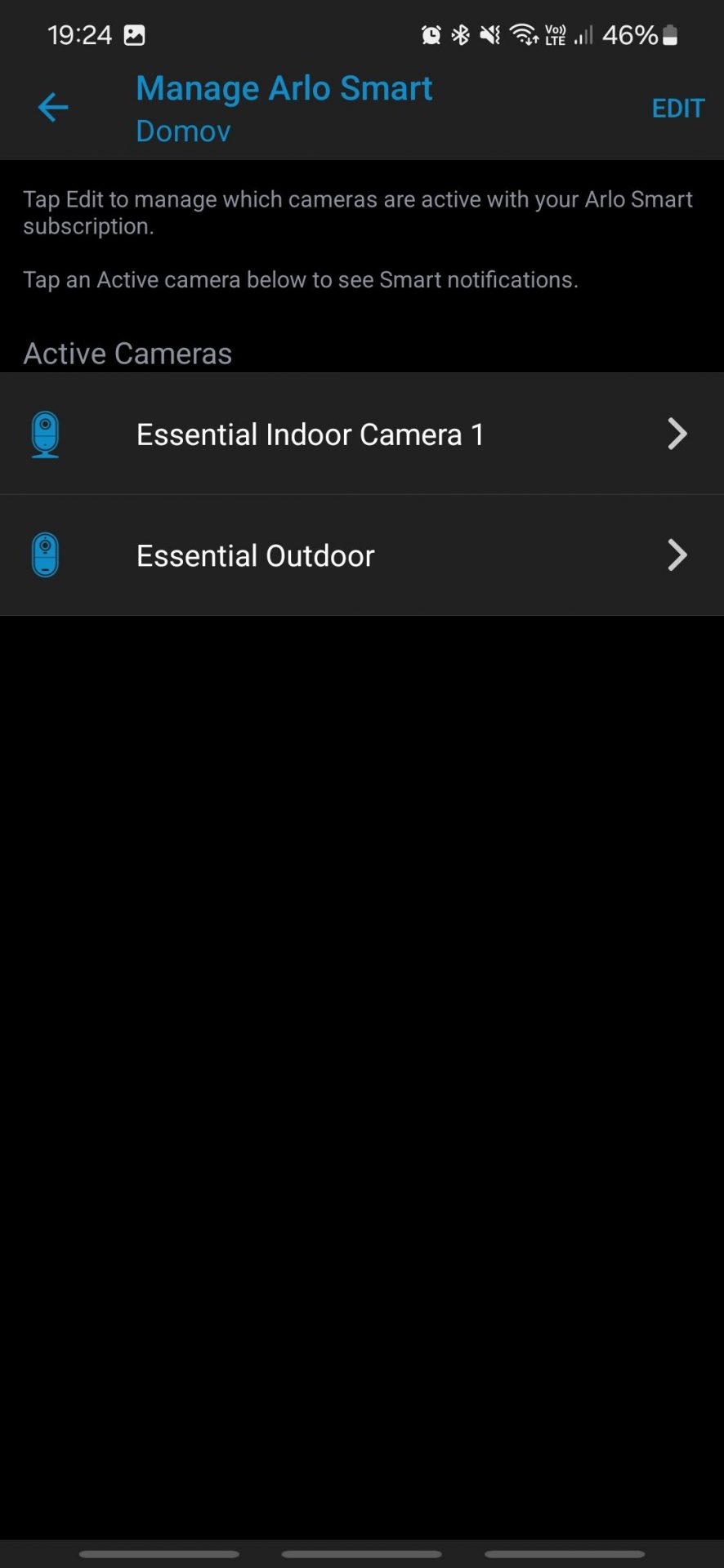Image resolution: width=724 pixels, height=1568 pixels.
Task: Open the Essential Outdoor camera row
Action: (x=362, y=555)
